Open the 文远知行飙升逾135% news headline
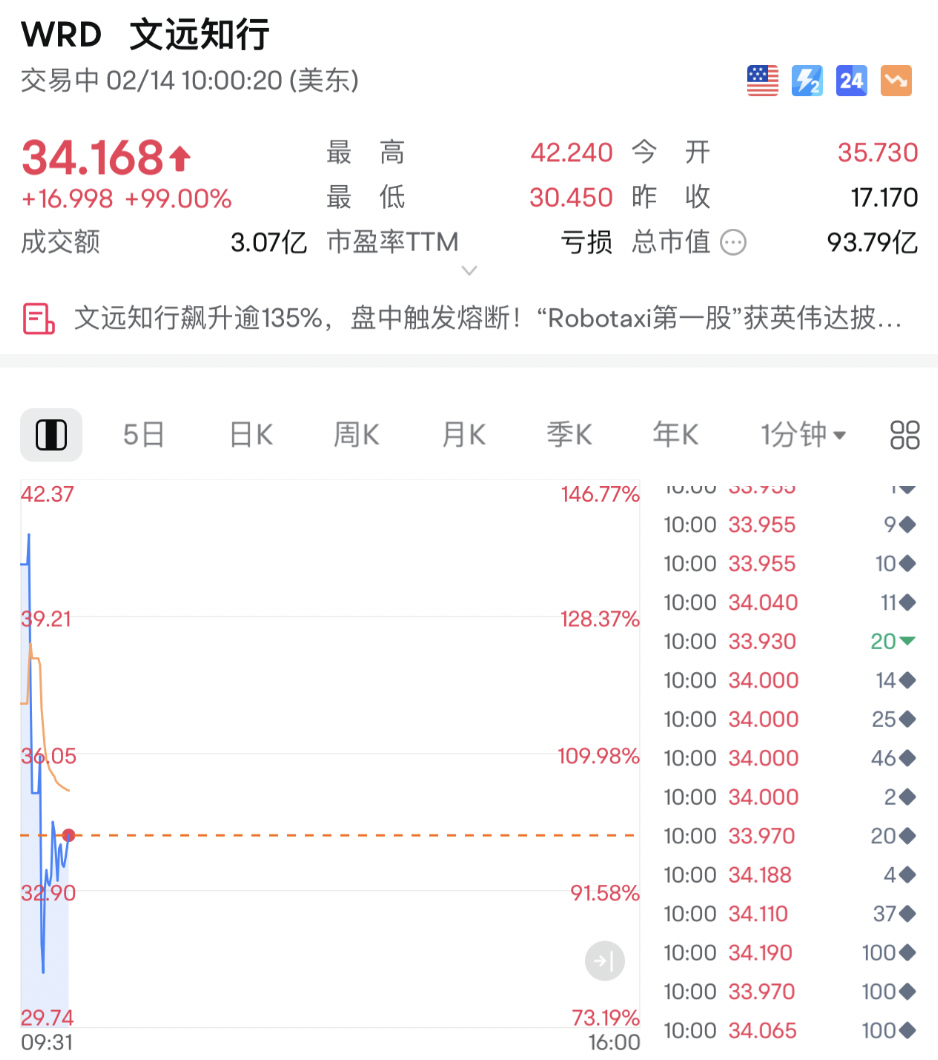The image size is (938, 1060). coord(487,319)
